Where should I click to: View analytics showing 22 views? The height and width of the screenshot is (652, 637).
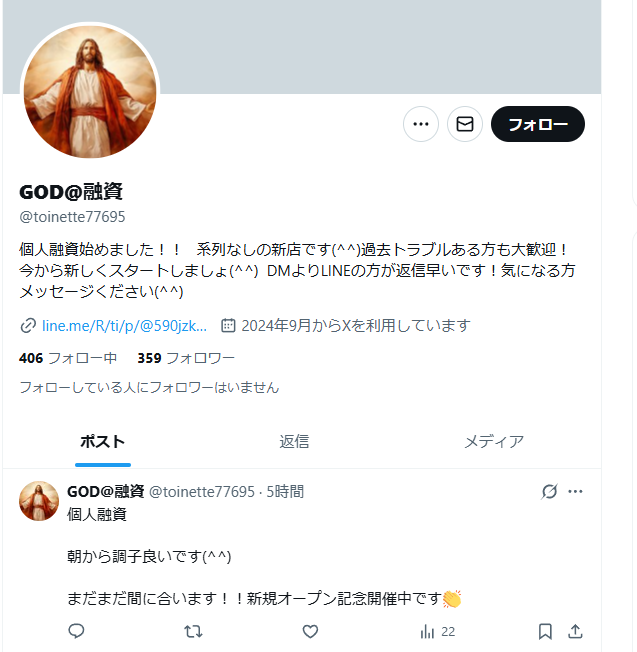pyautogui.click(x=437, y=631)
